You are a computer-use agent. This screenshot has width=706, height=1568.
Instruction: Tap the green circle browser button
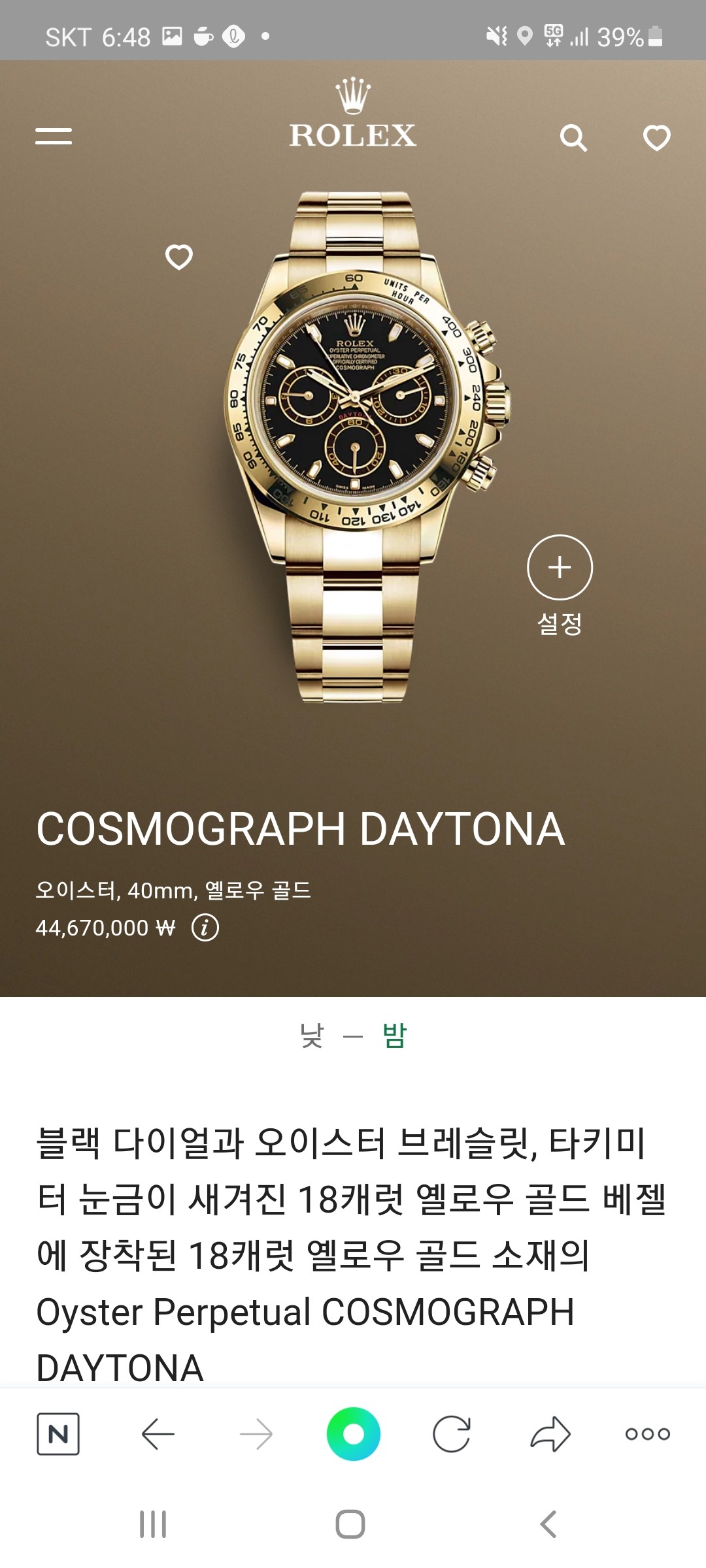coord(353,1434)
